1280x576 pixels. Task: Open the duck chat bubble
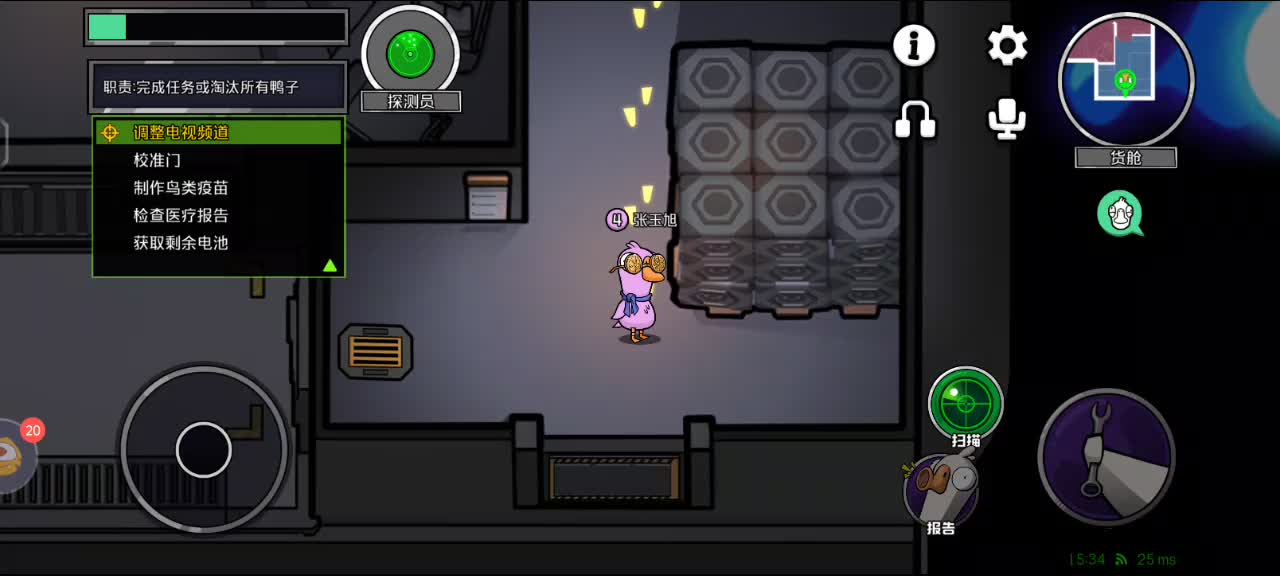(1120, 213)
